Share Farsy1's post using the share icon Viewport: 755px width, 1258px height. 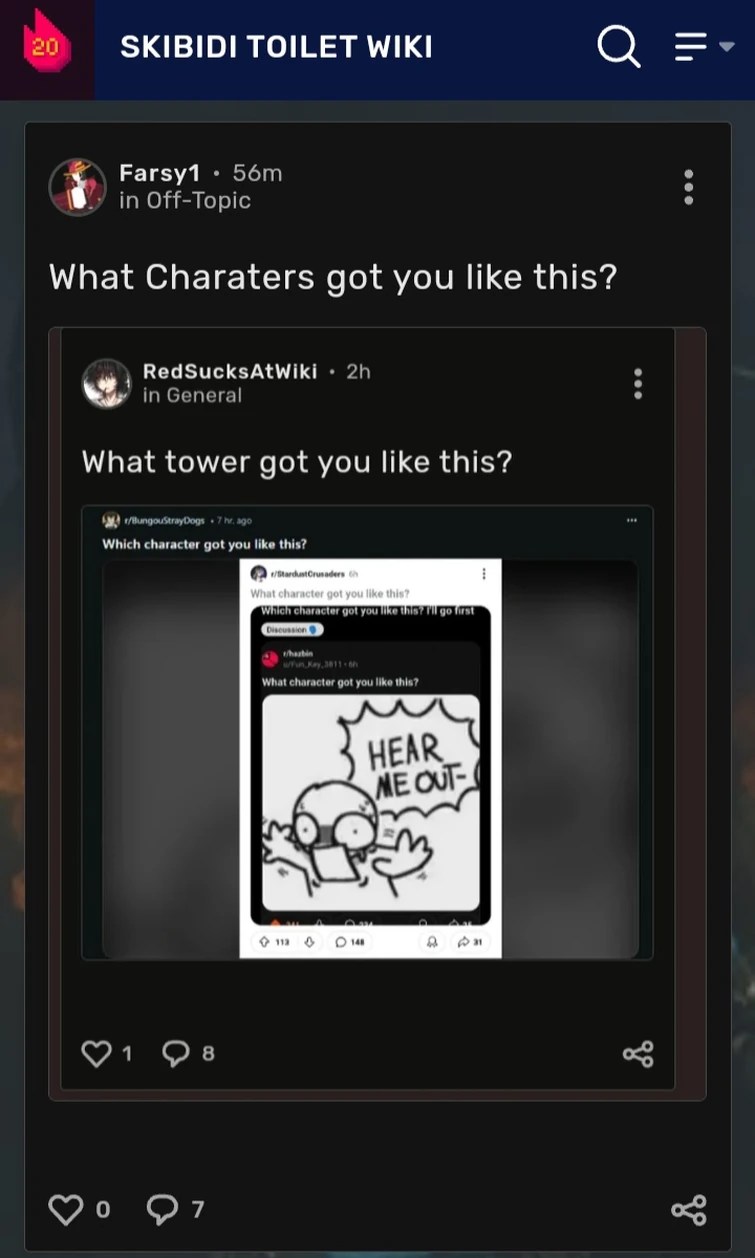click(689, 1209)
